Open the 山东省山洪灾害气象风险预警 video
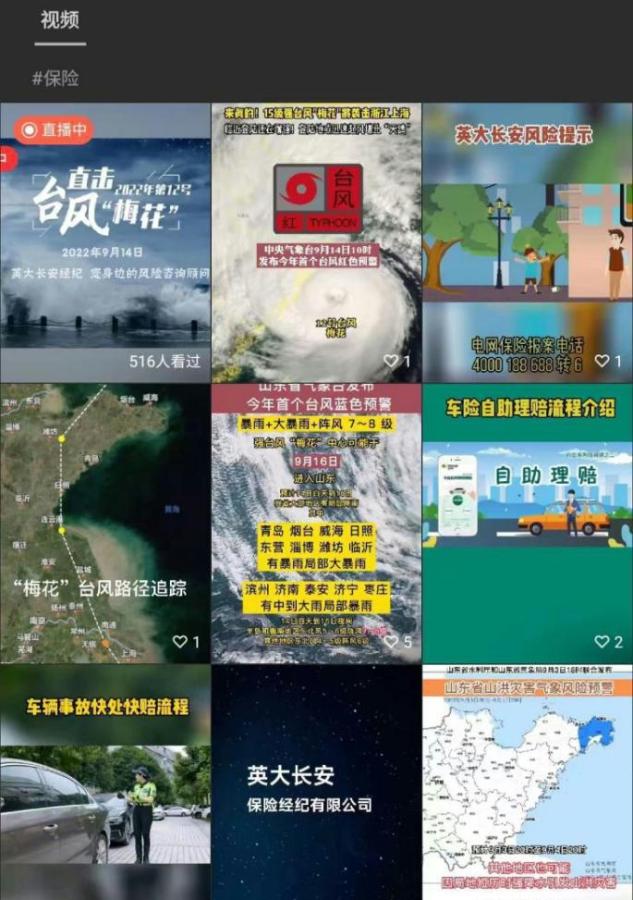This screenshot has height=900, width=633. coord(527,782)
